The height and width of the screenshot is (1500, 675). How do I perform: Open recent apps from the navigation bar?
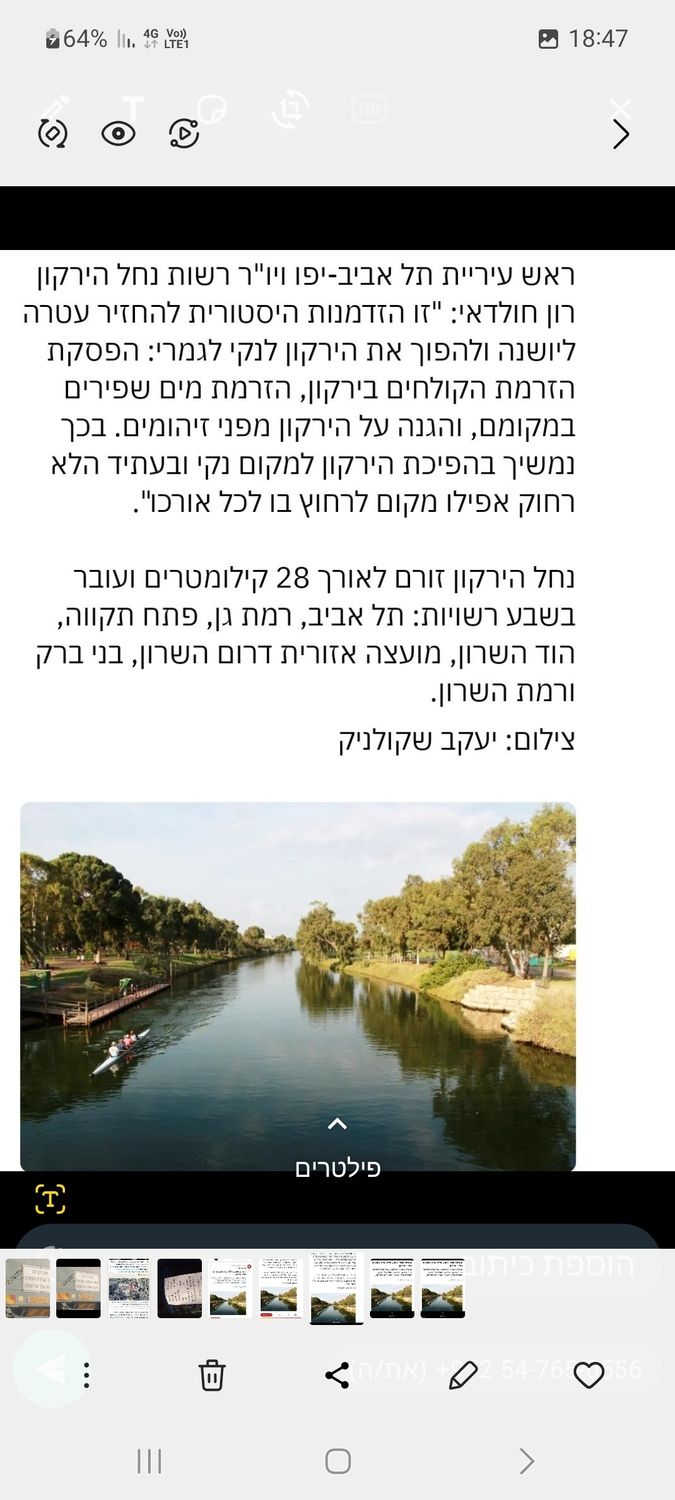pyautogui.click(x=149, y=1461)
